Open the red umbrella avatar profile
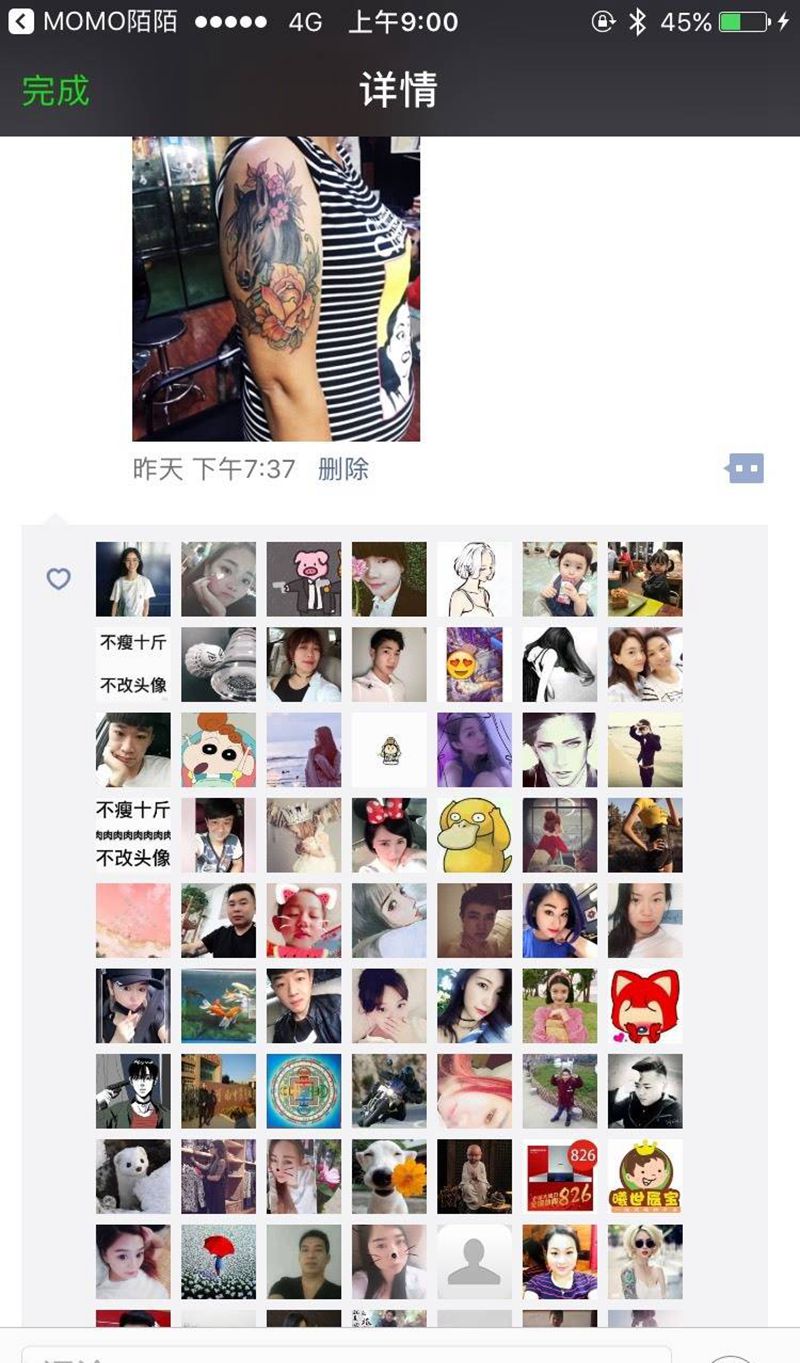Viewport: 800px width, 1363px height. point(218,1261)
